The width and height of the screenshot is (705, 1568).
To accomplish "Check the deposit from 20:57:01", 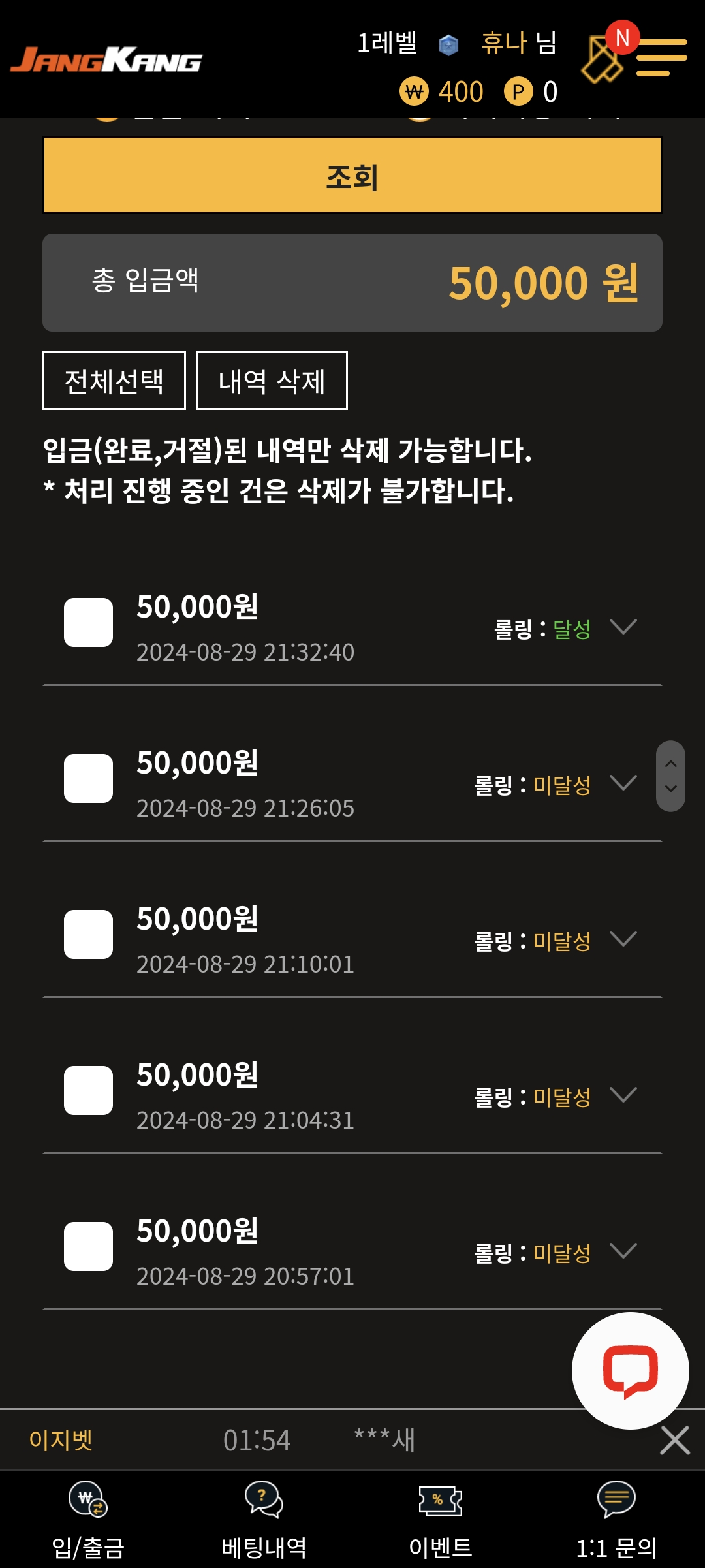I will point(88,1246).
